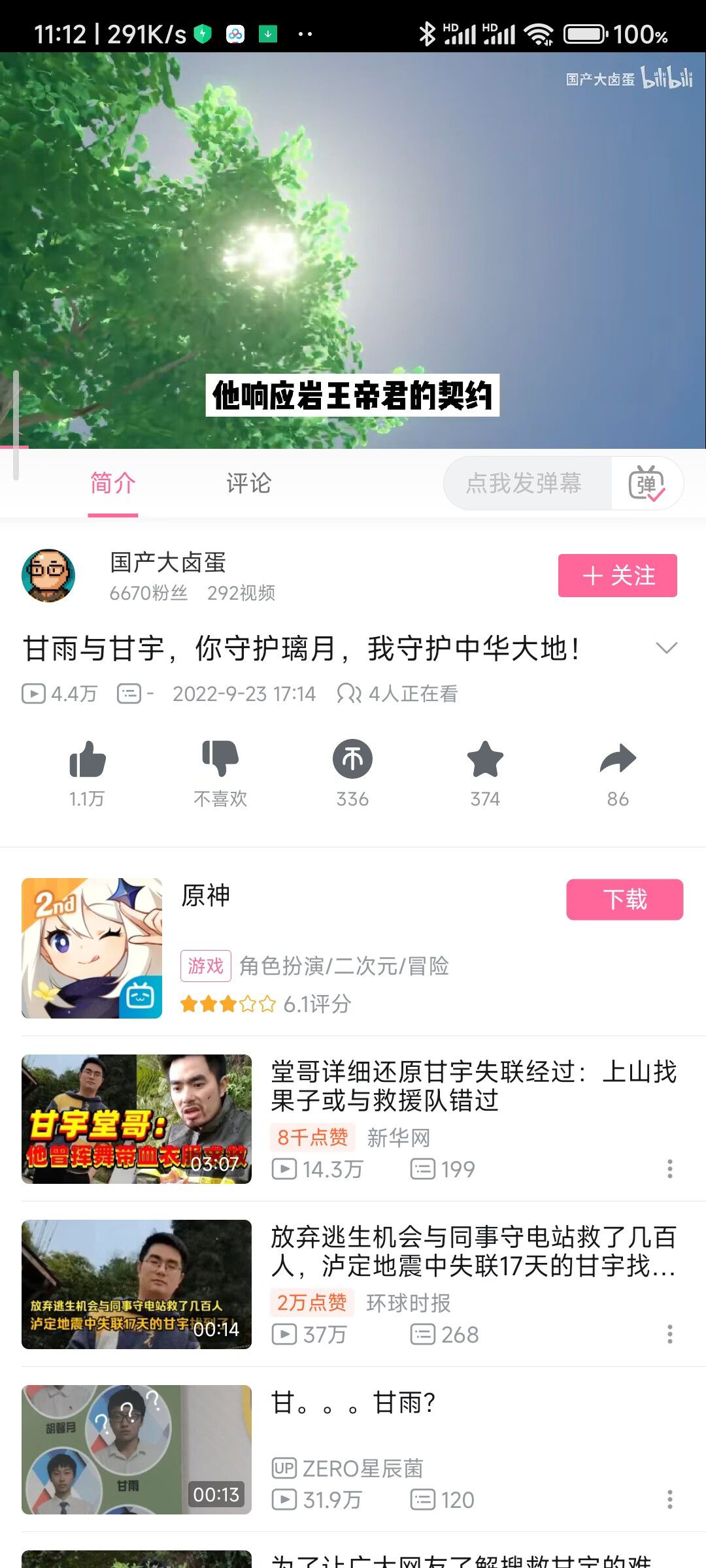Open more options for the 环球时报 video
Screen dimensions: 706x1568
[669, 1334]
